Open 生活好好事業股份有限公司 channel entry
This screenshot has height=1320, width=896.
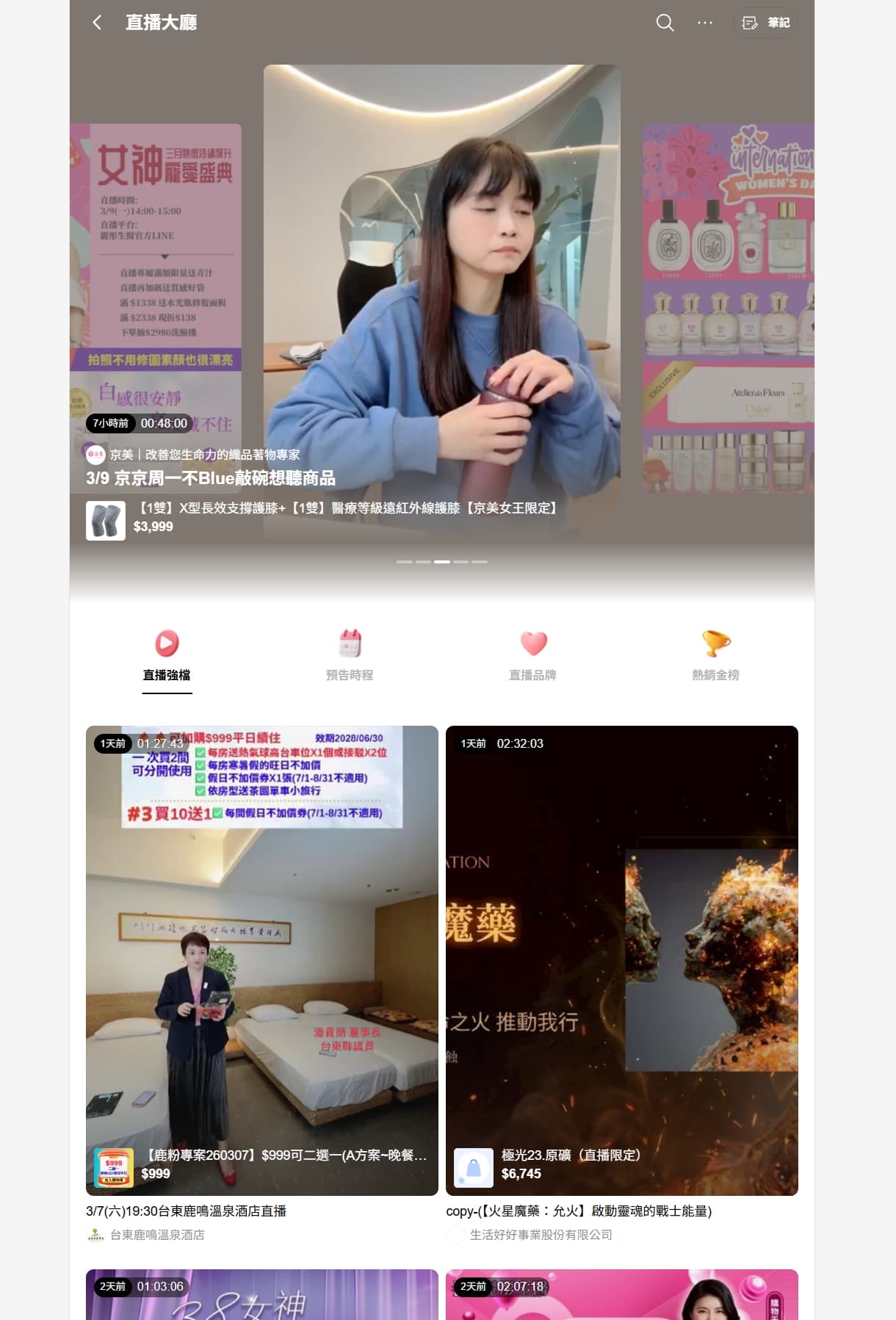[x=540, y=1236]
